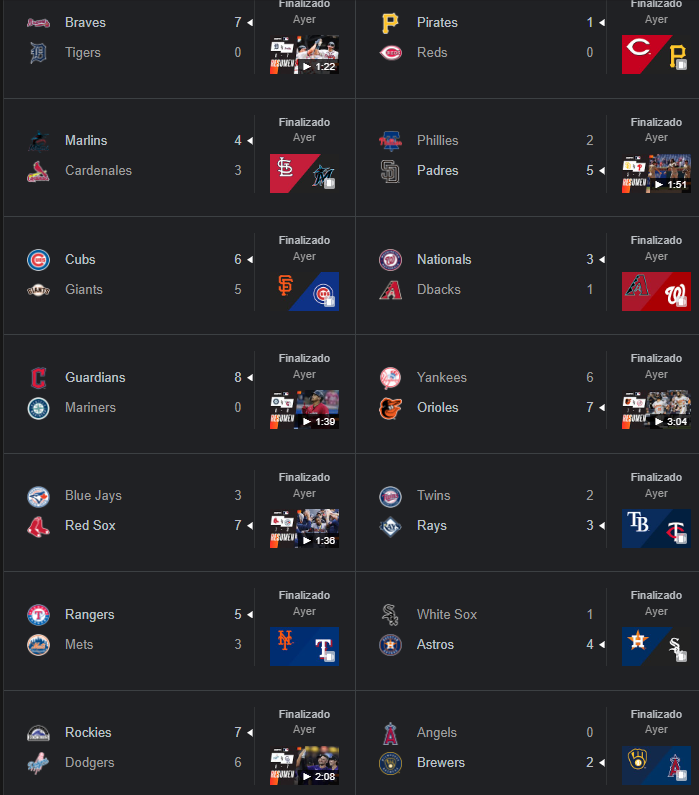Play the Phillies vs Padres recap video
699x795 pixels.
(656, 173)
